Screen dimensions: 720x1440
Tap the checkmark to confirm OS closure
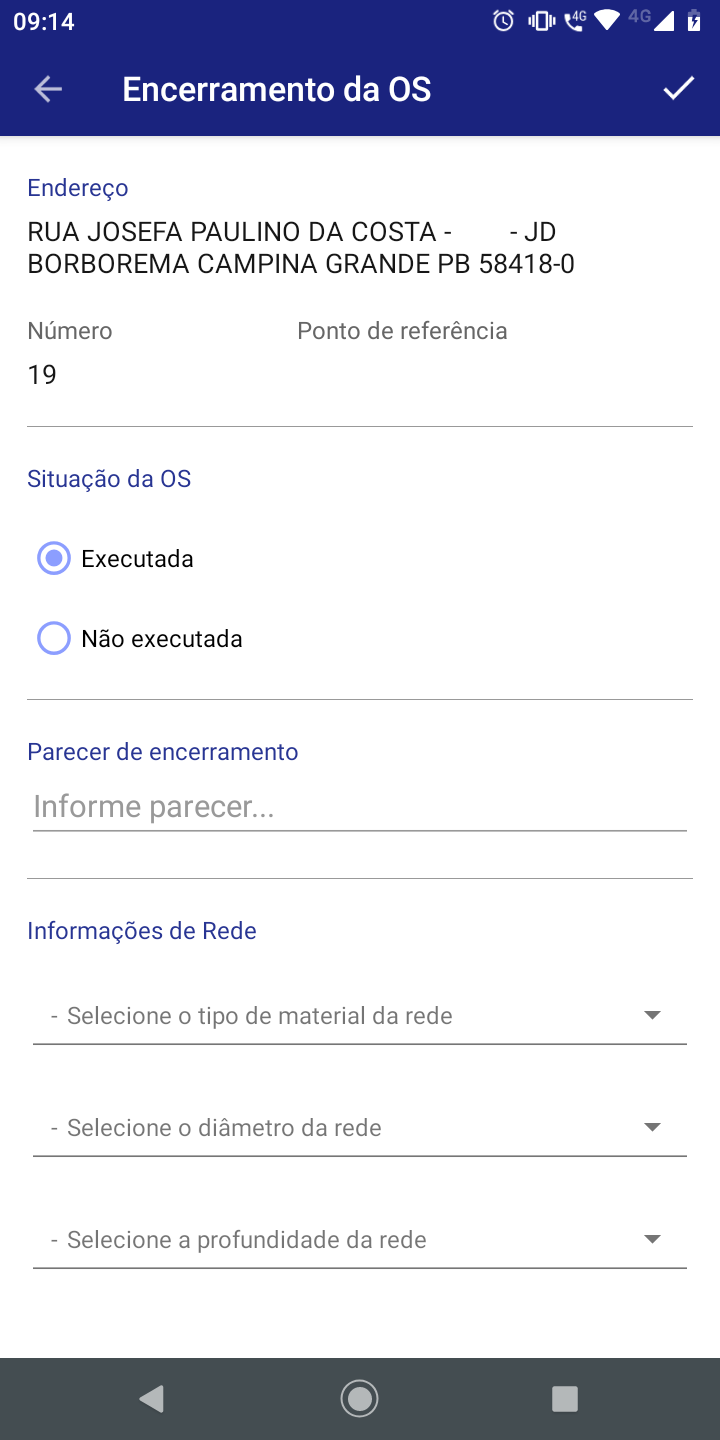pyautogui.click(x=678, y=88)
